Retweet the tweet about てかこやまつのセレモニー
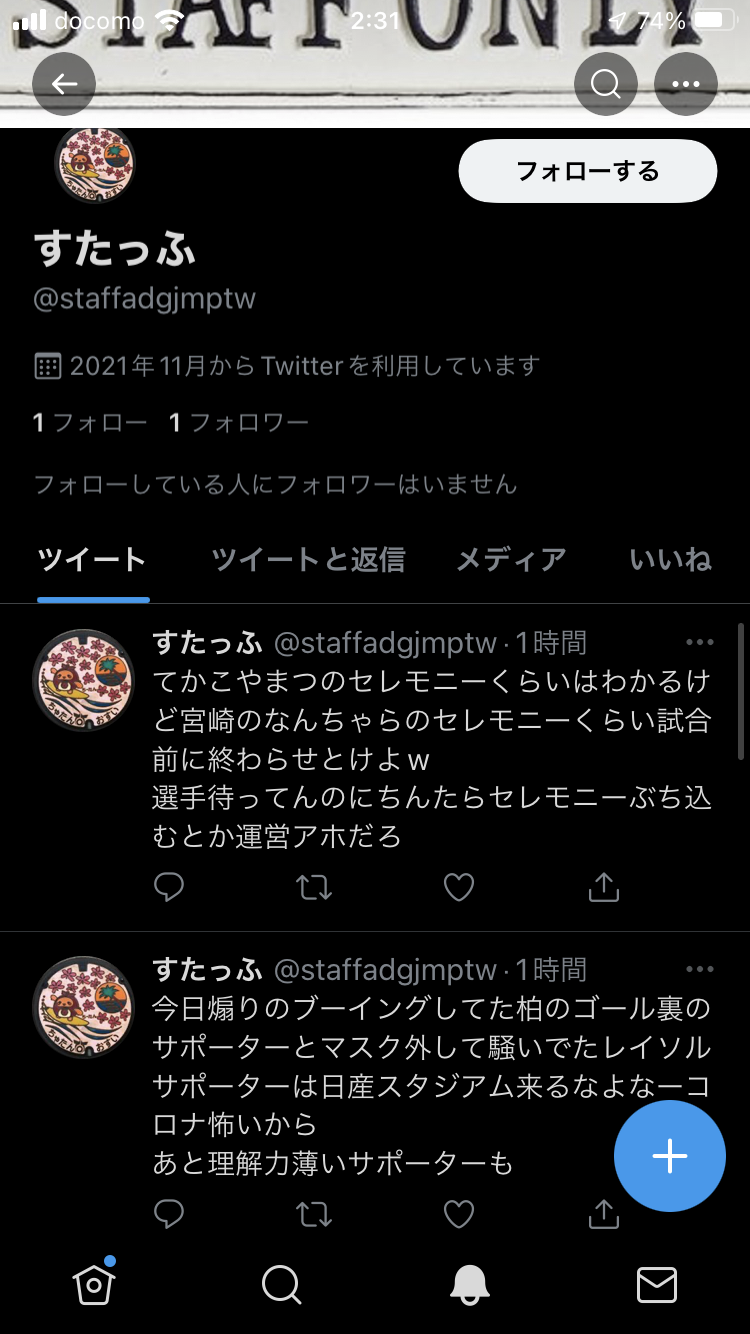Image resolution: width=750 pixels, height=1334 pixels. [314, 887]
